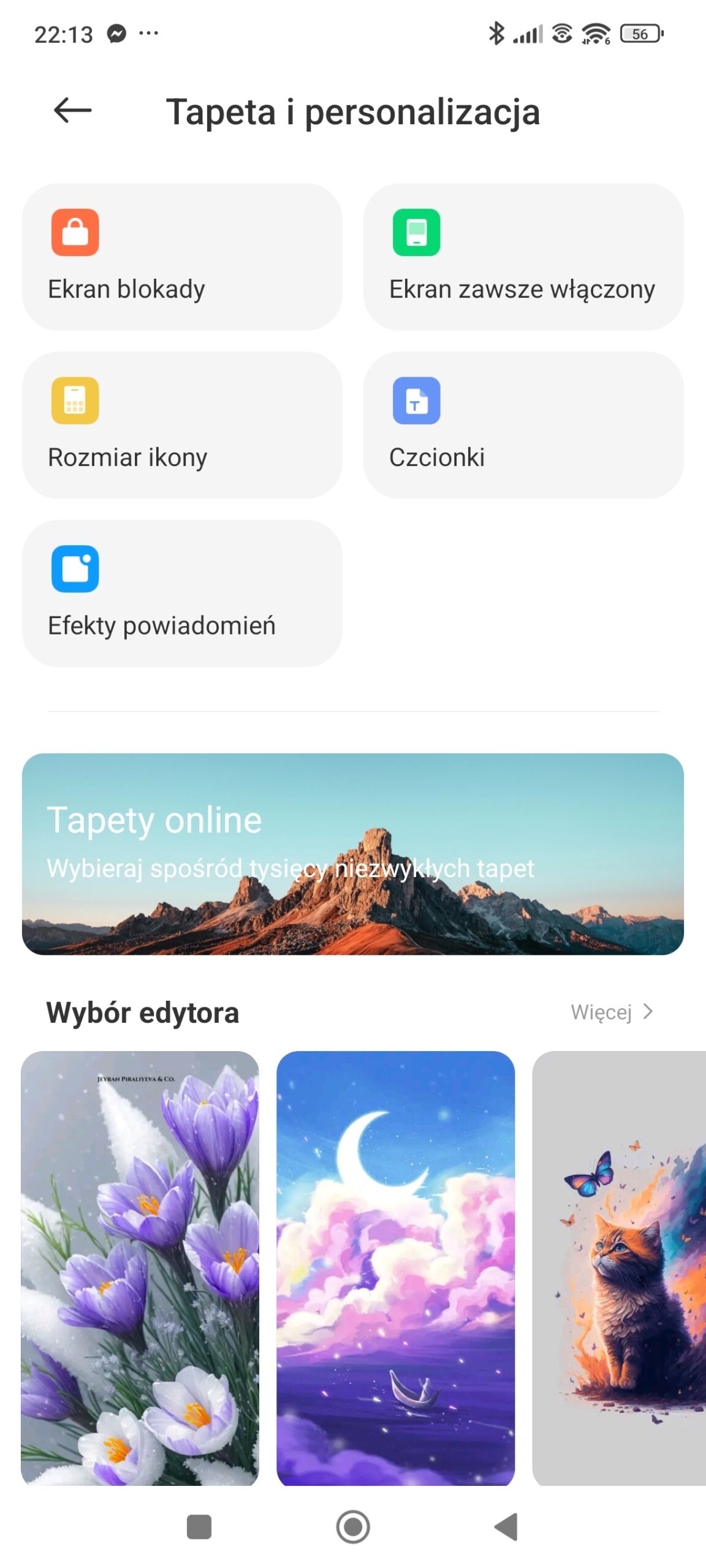Select the crescent moon and clouds wallpaper

[x=395, y=1267]
